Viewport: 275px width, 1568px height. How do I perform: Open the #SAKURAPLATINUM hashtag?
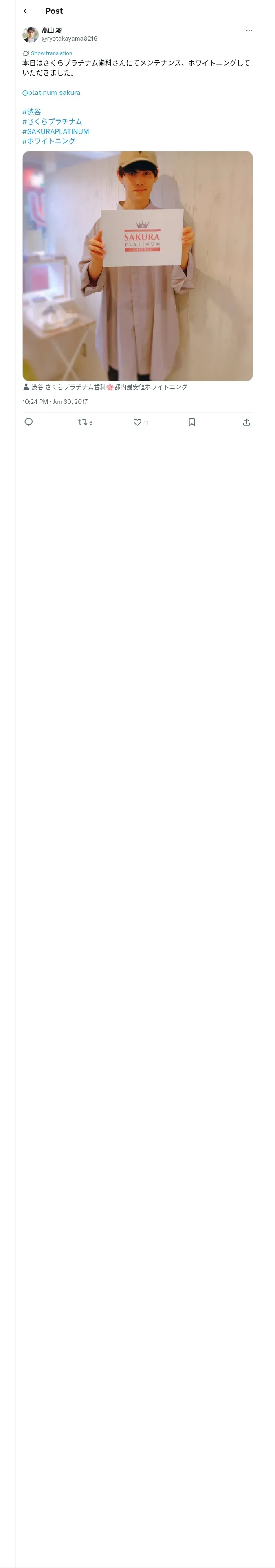[55, 131]
